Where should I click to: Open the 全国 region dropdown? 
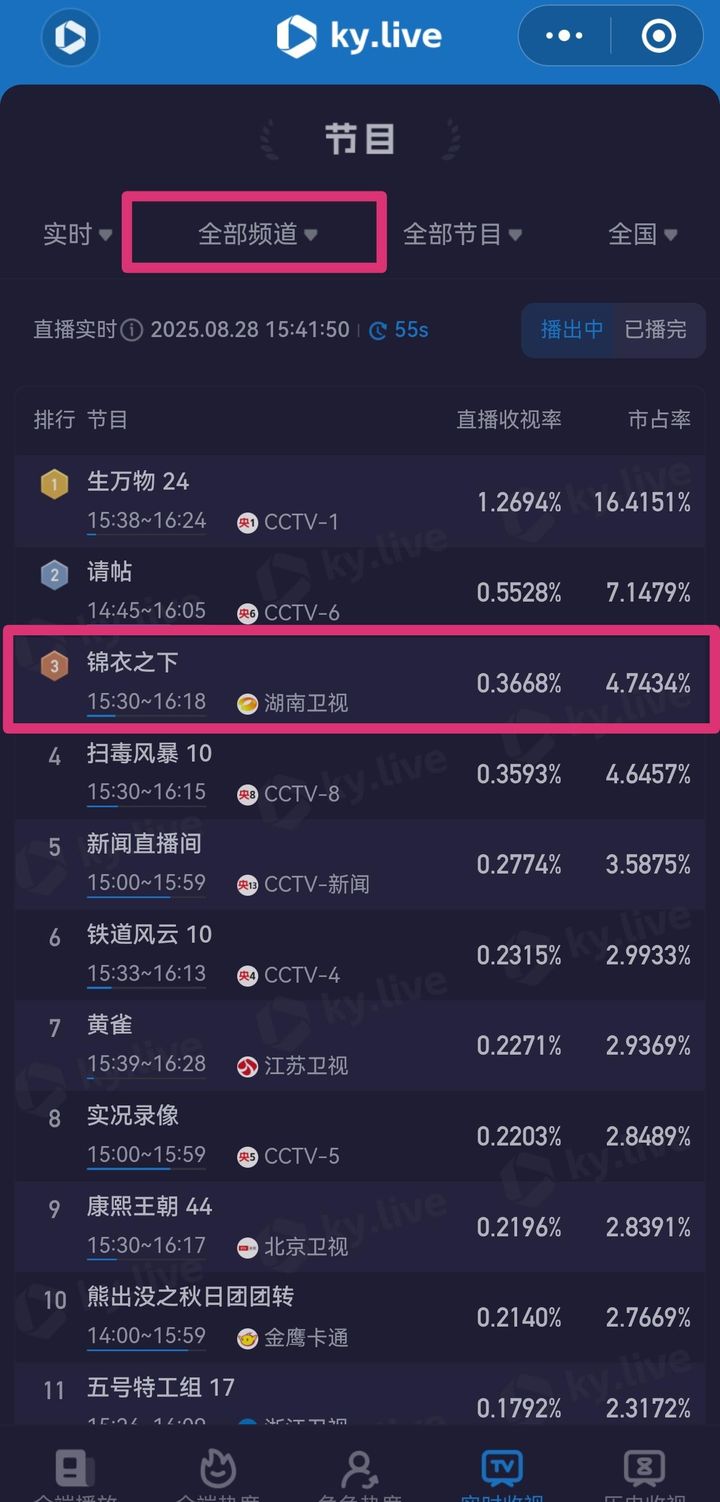(x=643, y=234)
